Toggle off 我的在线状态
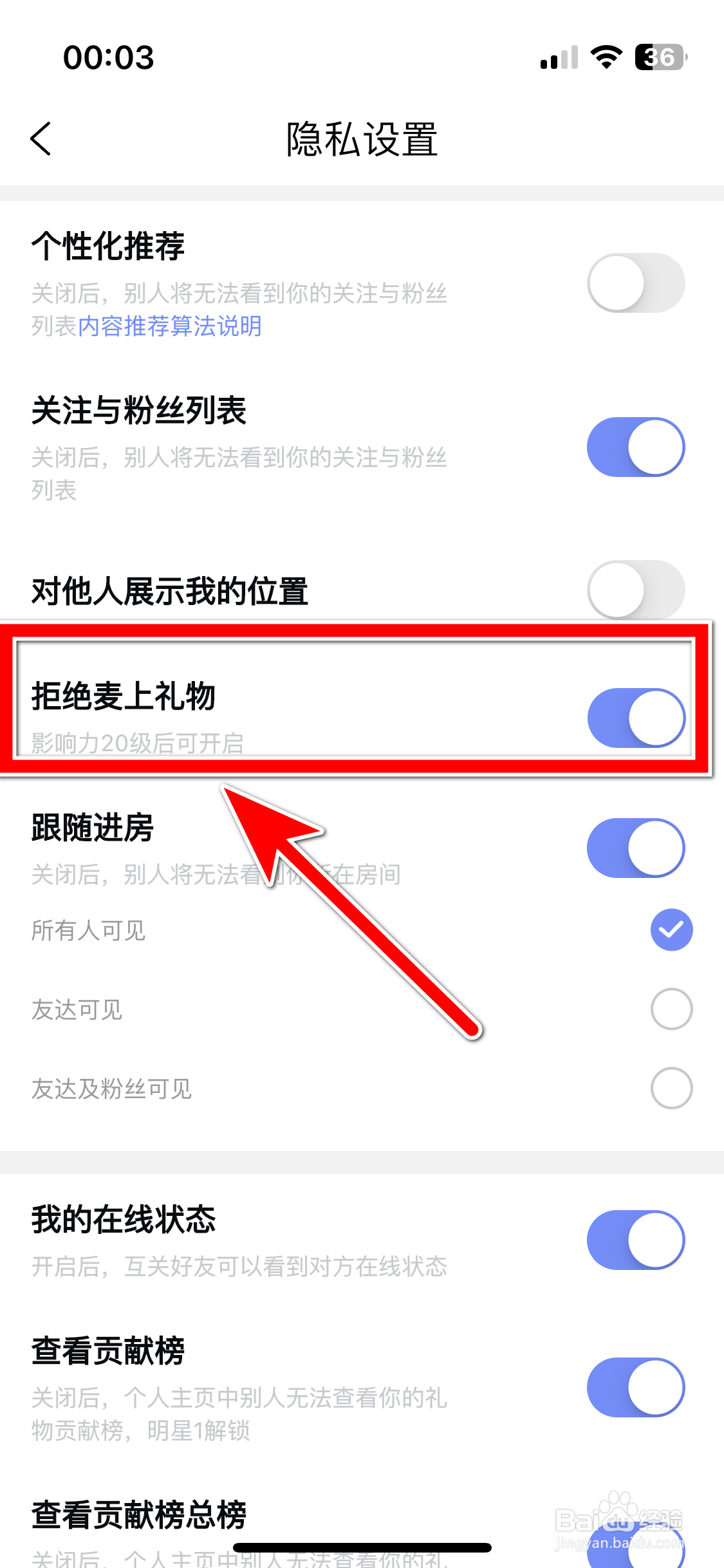This screenshot has height=1568, width=724. (x=635, y=1240)
